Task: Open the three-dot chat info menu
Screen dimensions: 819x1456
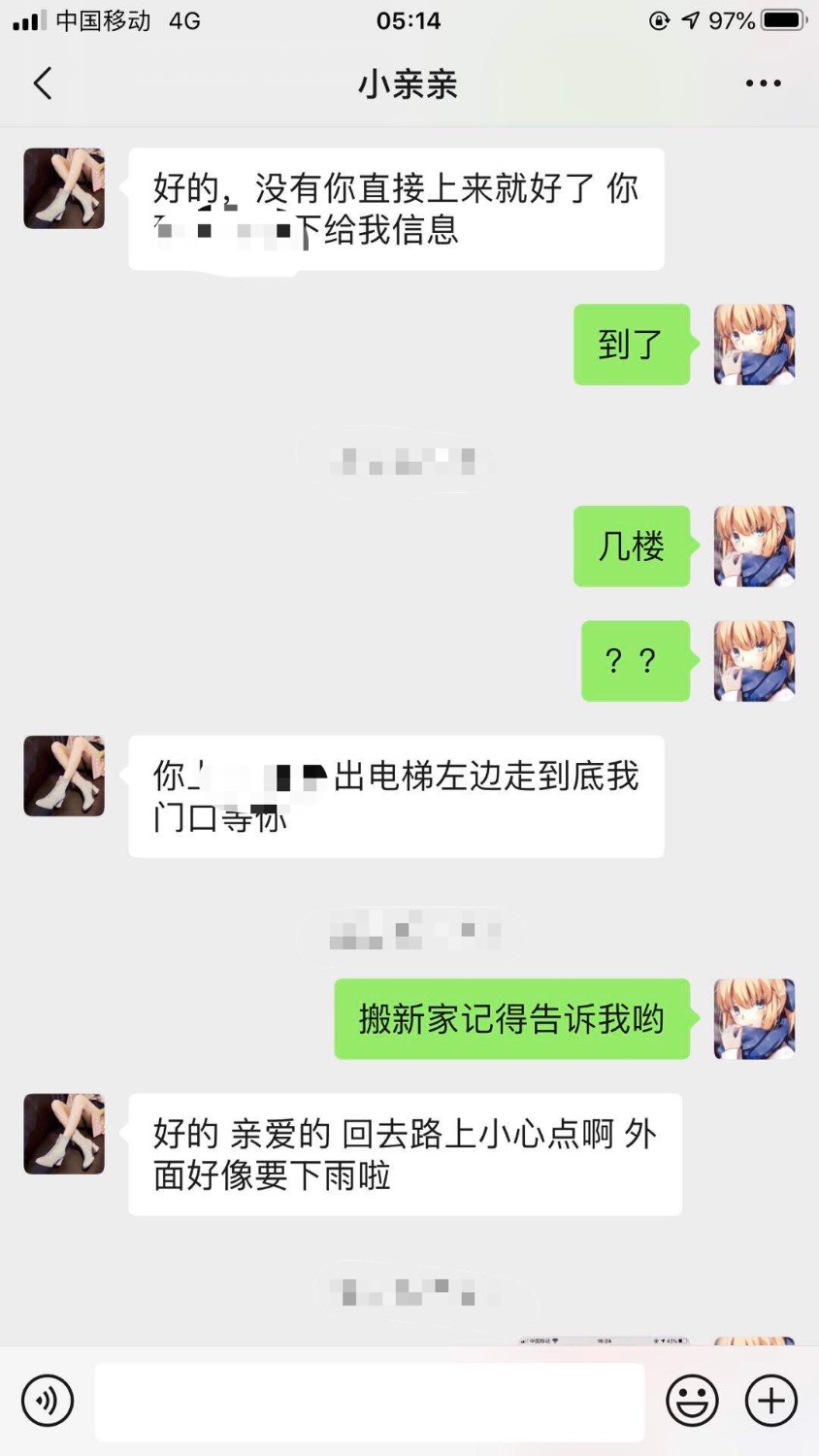Action: (763, 83)
